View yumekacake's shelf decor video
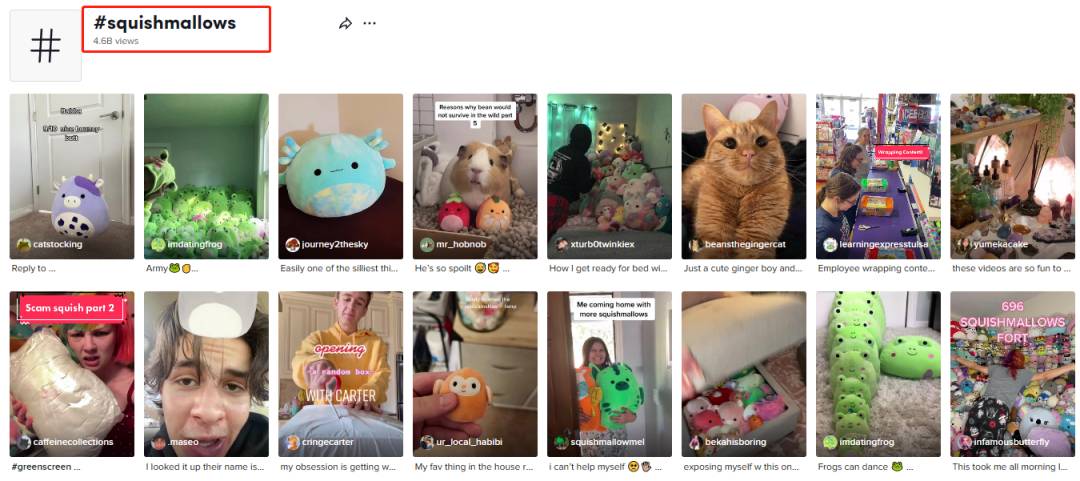Screen dimensions: 1080x481 1012,176
